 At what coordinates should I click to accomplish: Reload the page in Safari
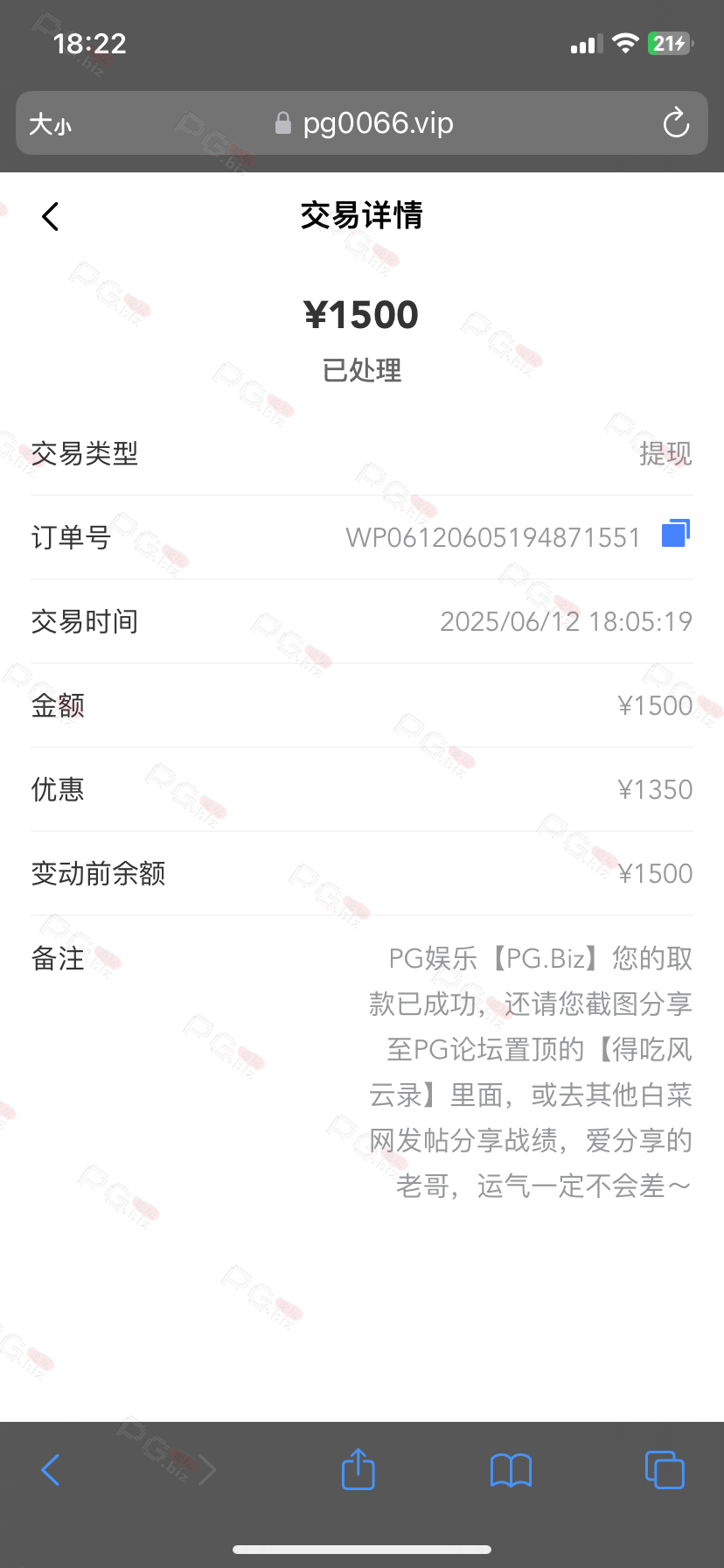tap(676, 123)
